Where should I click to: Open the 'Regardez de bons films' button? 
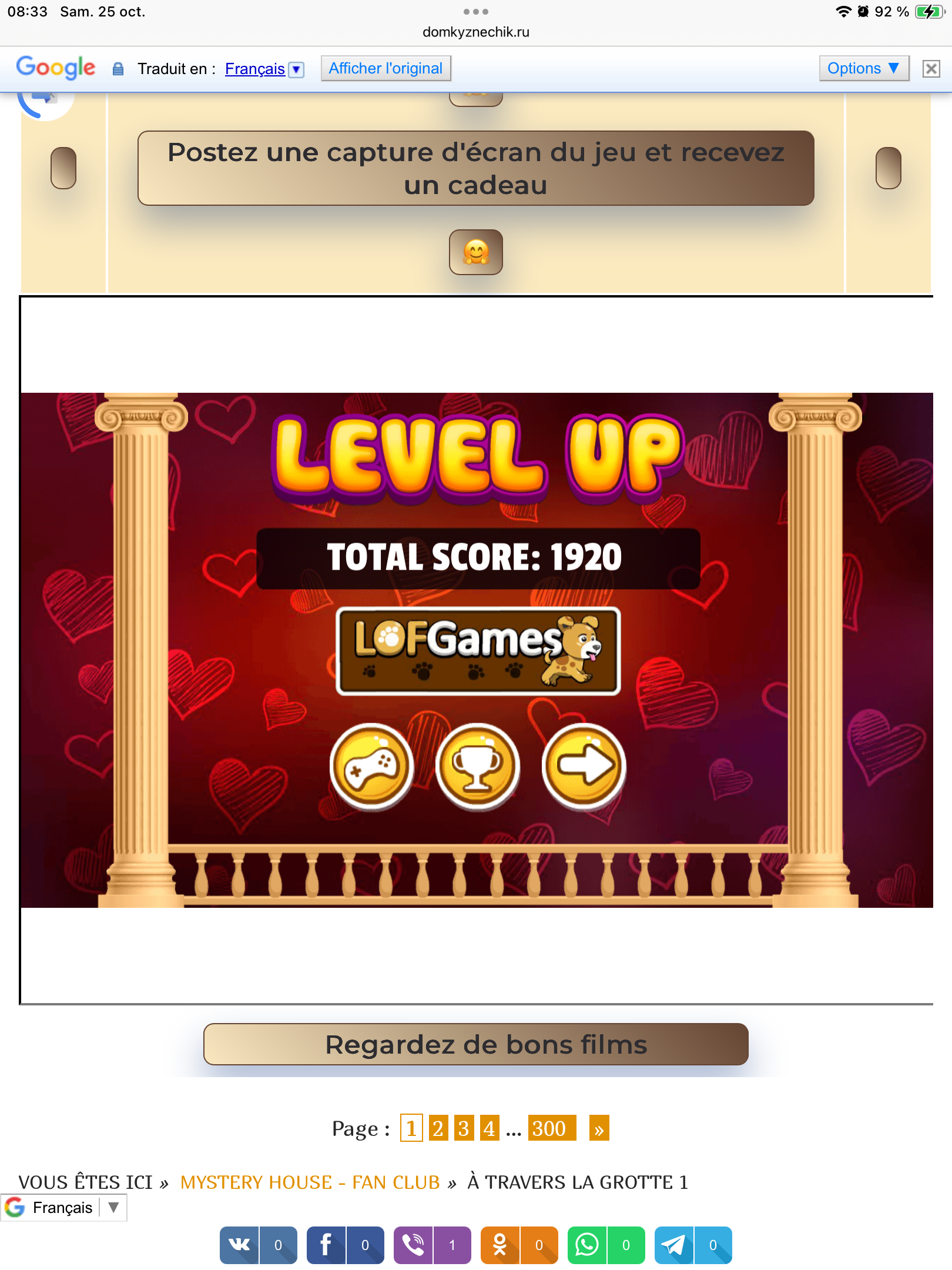(x=475, y=1045)
